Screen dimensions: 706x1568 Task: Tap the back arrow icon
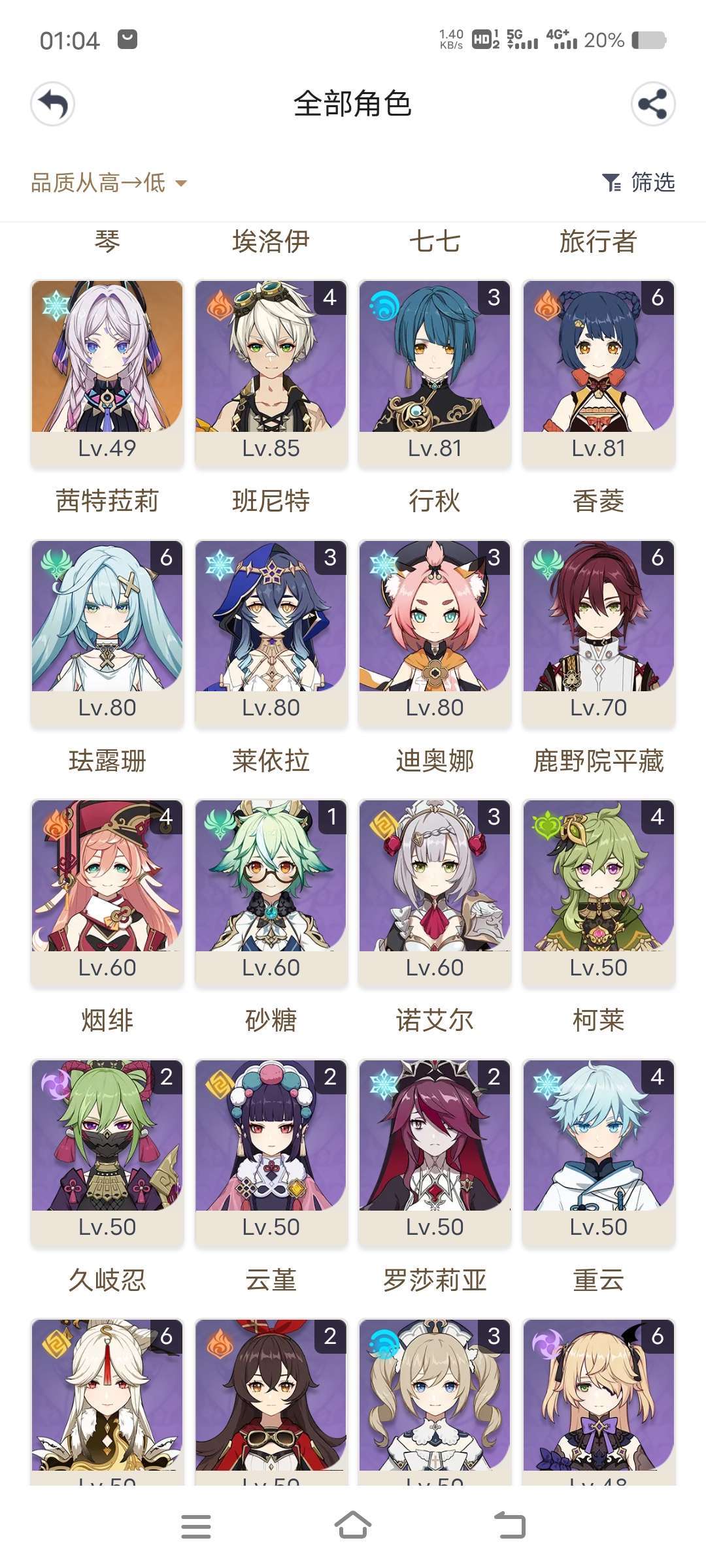pos(52,104)
